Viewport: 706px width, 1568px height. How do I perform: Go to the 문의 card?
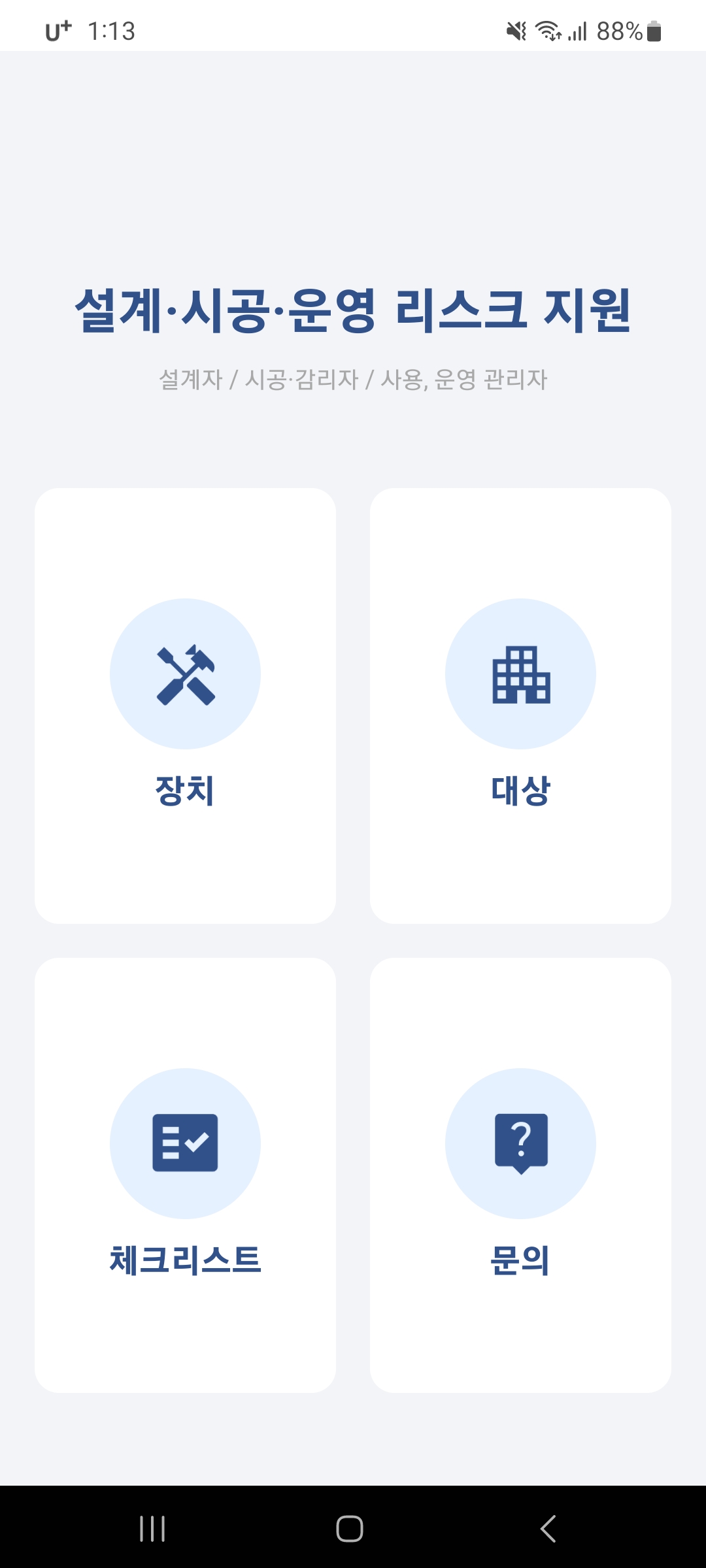(x=520, y=1175)
